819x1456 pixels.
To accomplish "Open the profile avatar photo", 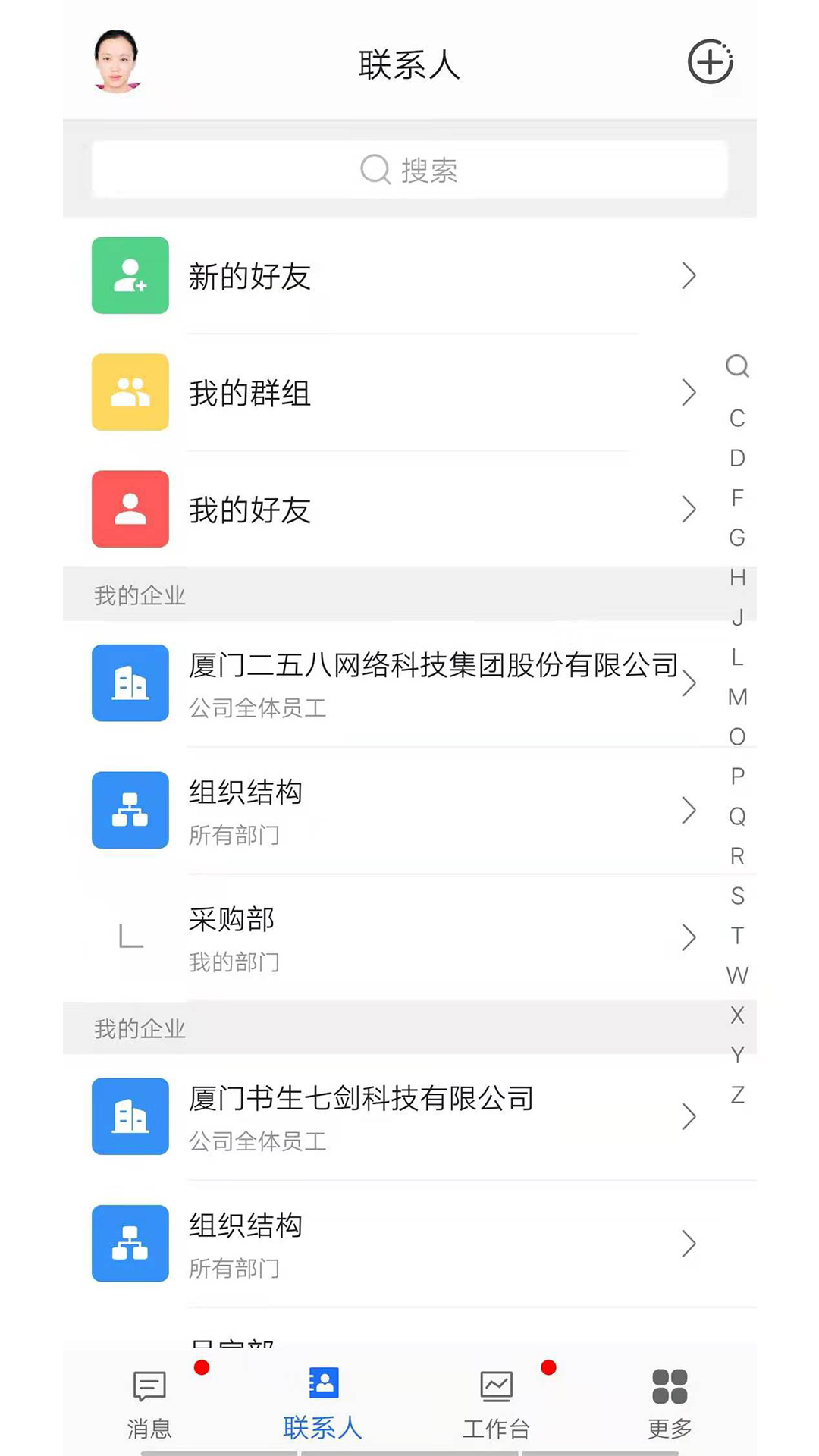I will pos(117,61).
